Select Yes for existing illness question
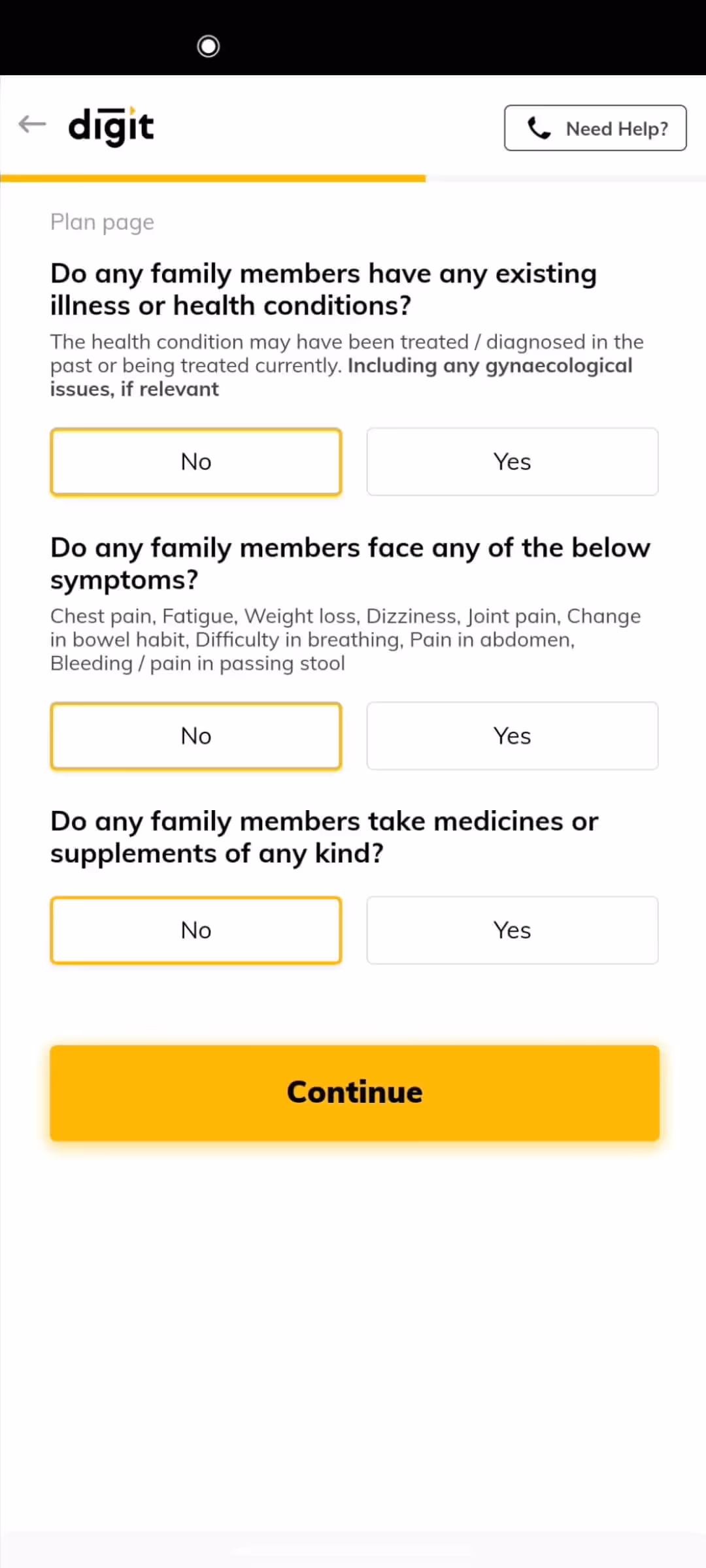Screen dimensions: 706x1568 tap(512, 462)
